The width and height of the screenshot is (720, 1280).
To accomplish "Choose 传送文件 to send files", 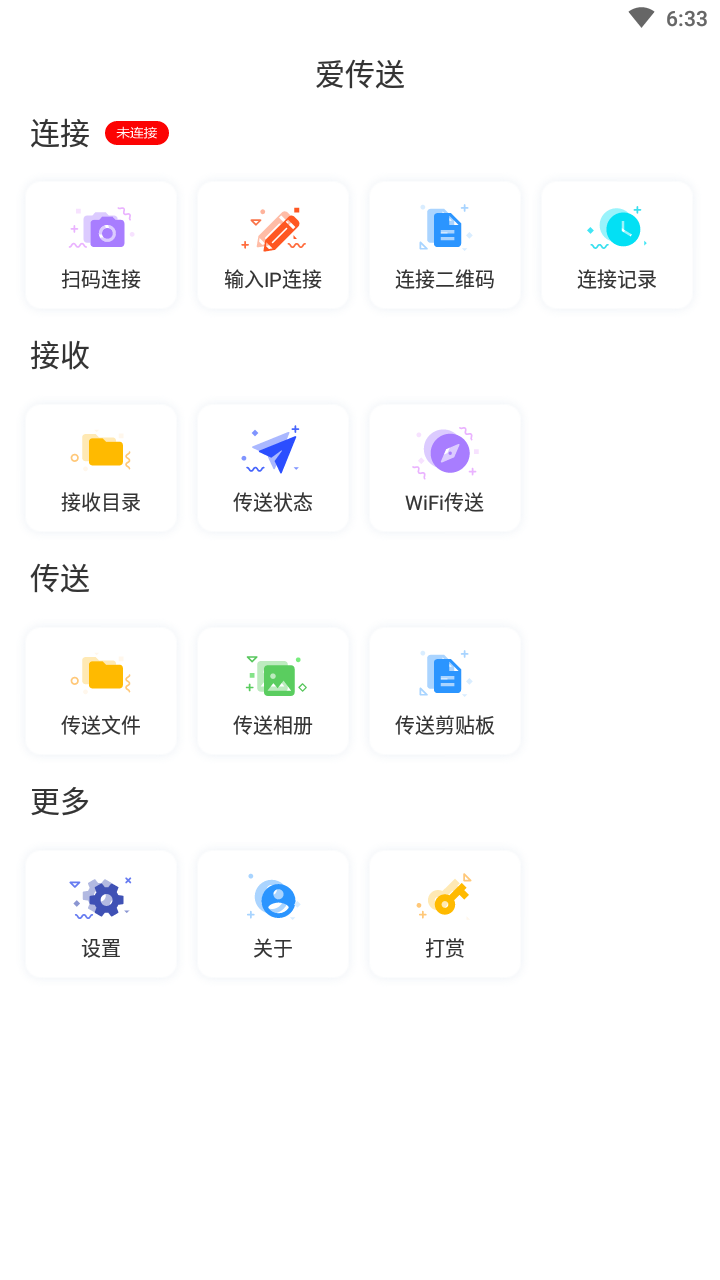I will click(101, 691).
